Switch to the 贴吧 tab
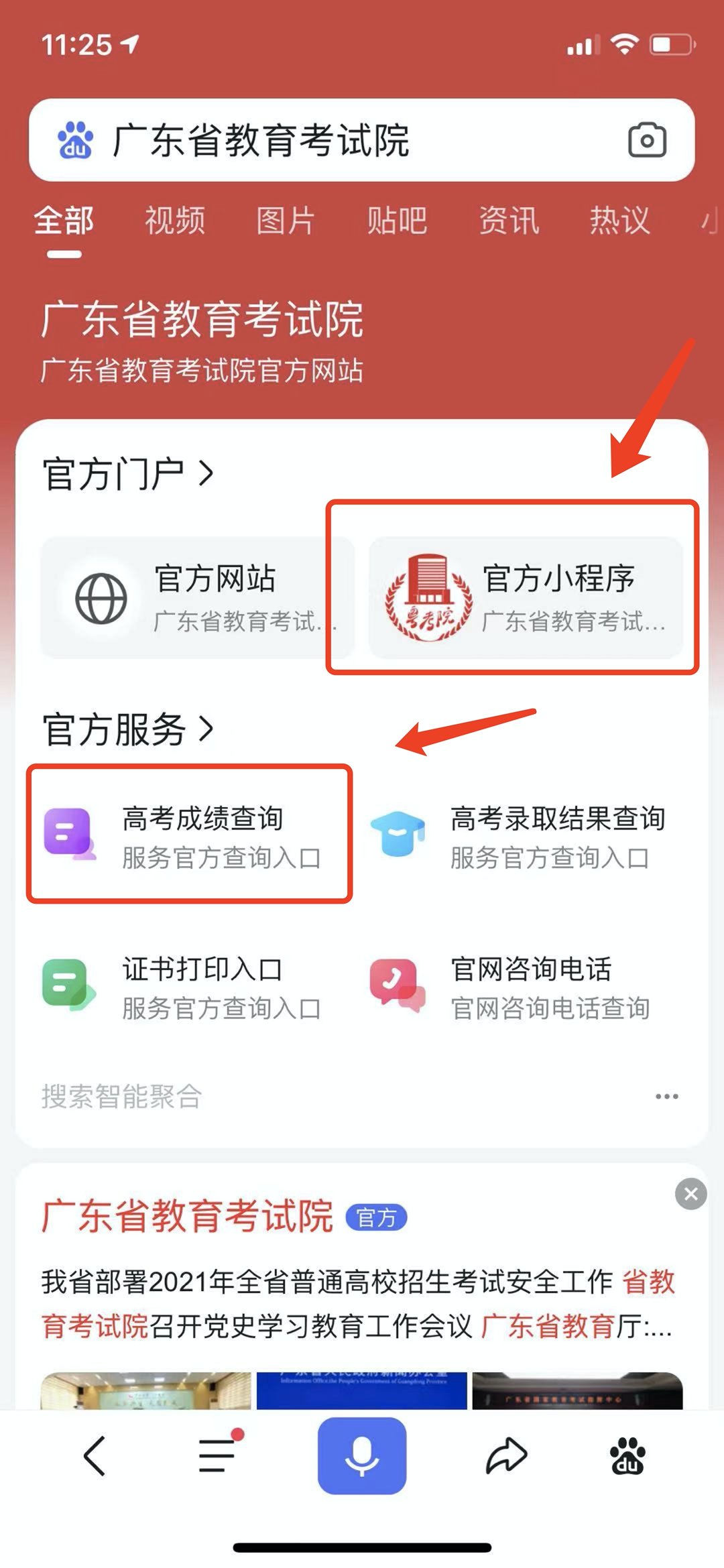724x1568 pixels. click(x=397, y=221)
